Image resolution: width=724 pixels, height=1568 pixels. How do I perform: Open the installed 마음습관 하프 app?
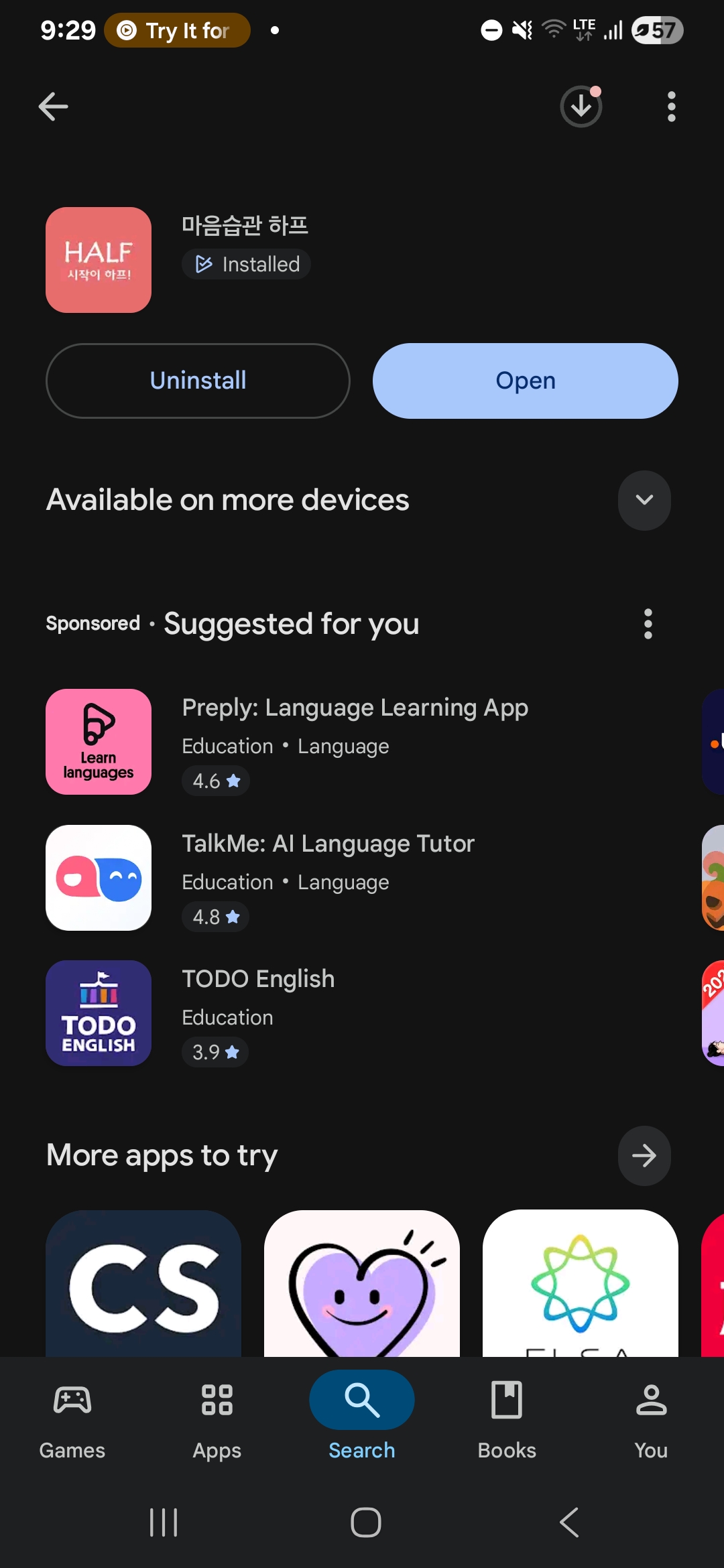tap(525, 381)
